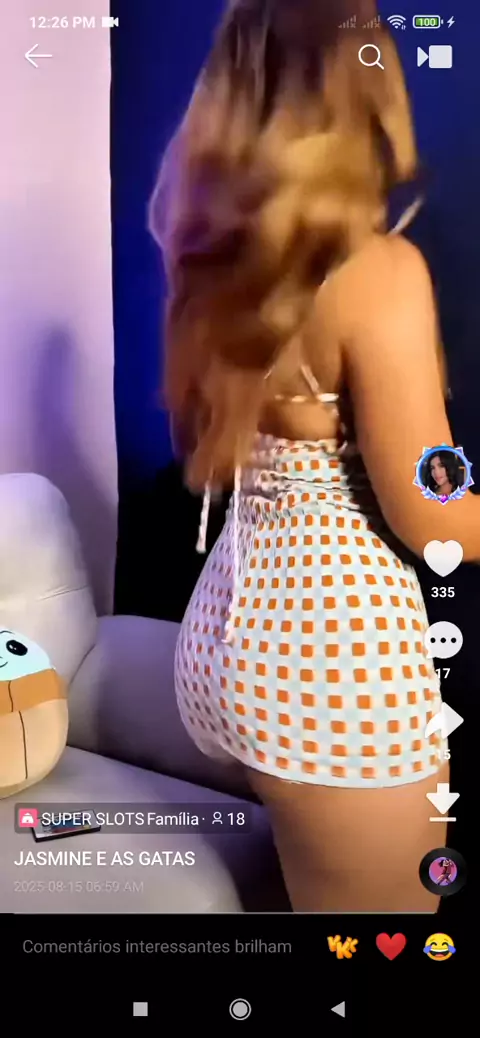Download the video with the download icon

tap(443, 802)
